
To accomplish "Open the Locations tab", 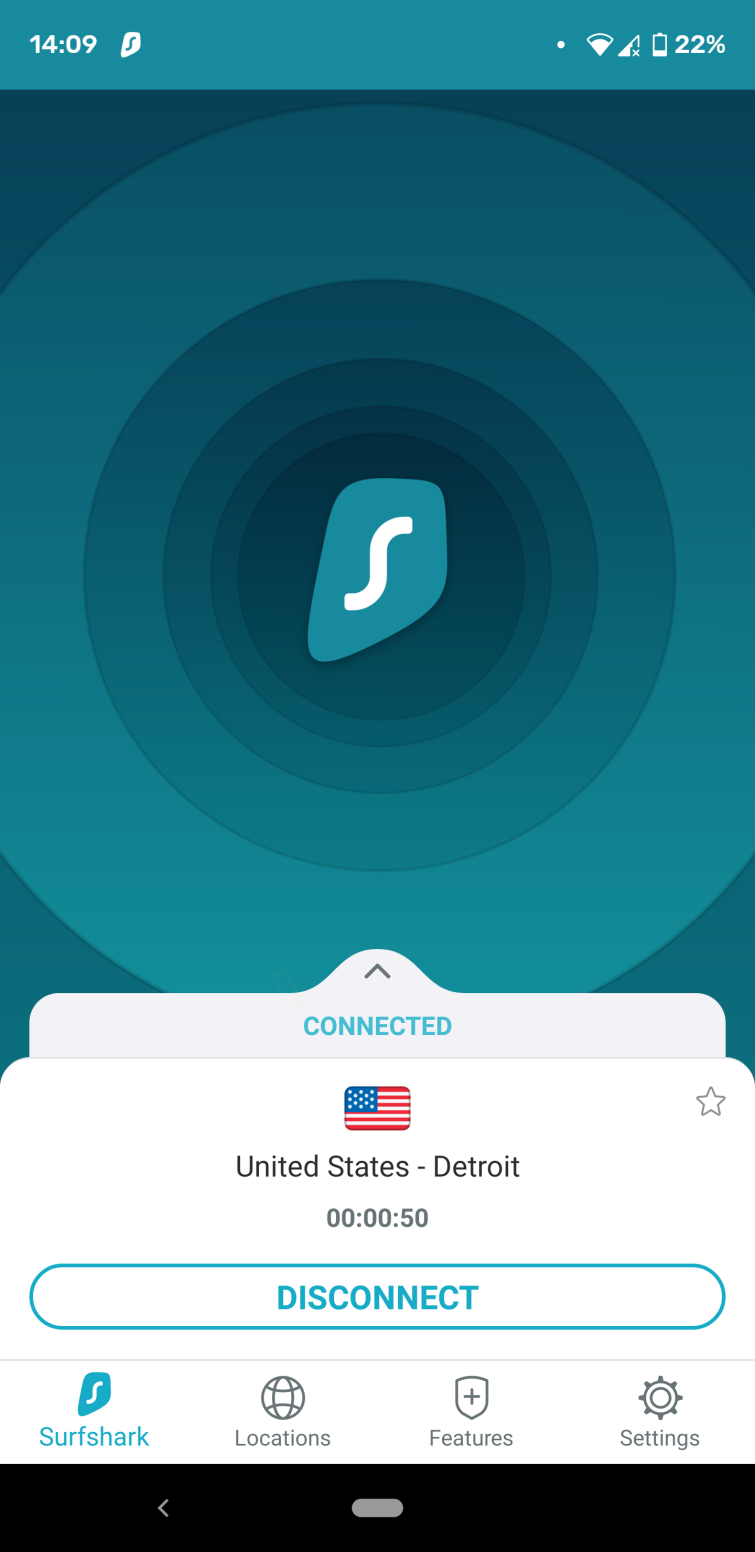I will pos(283,1413).
